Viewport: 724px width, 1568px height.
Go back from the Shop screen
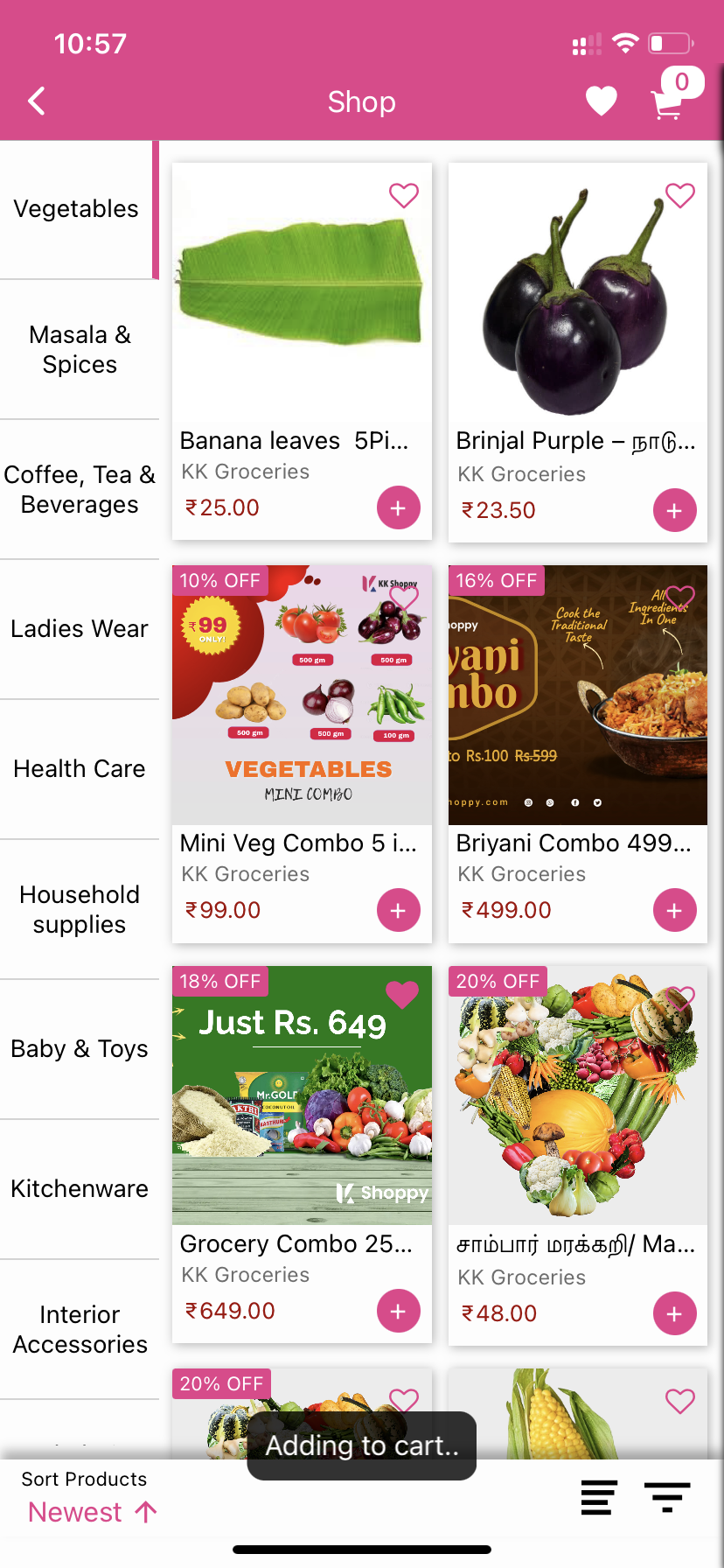37,101
